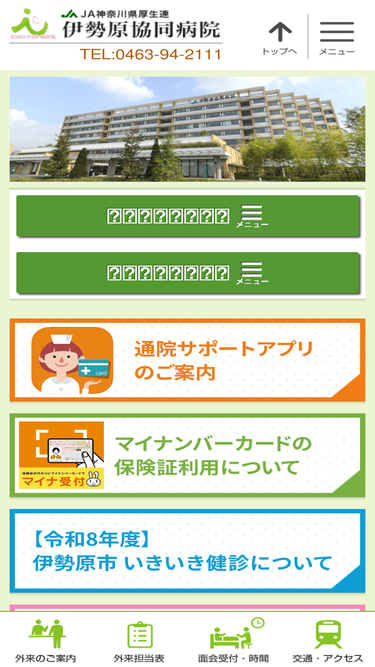The image size is (375, 667).
Task: View 令和8年度 伊勢原市いきいき健診 banner
Action: pyautogui.click(x=188, y=551)
